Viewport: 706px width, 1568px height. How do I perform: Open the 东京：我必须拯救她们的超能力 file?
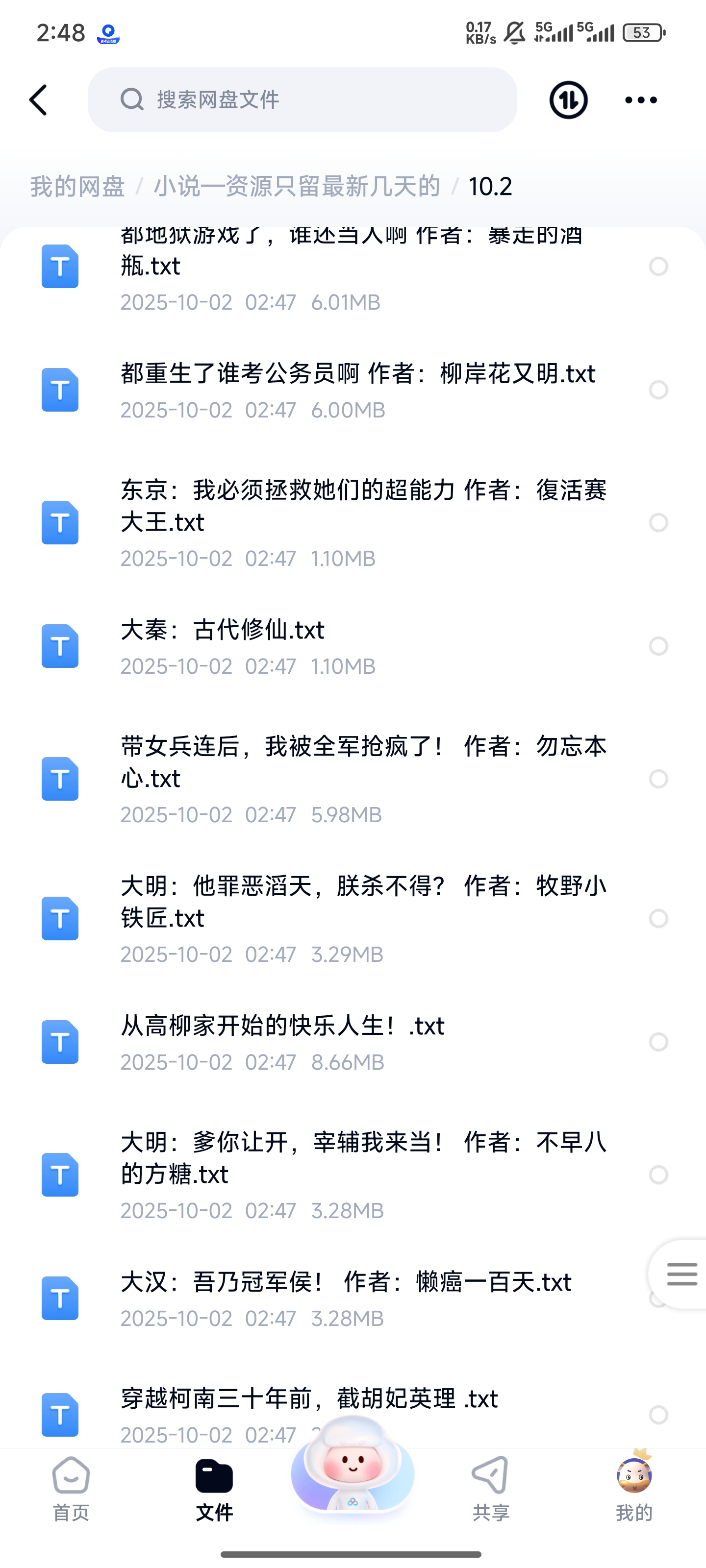(363, 522)
